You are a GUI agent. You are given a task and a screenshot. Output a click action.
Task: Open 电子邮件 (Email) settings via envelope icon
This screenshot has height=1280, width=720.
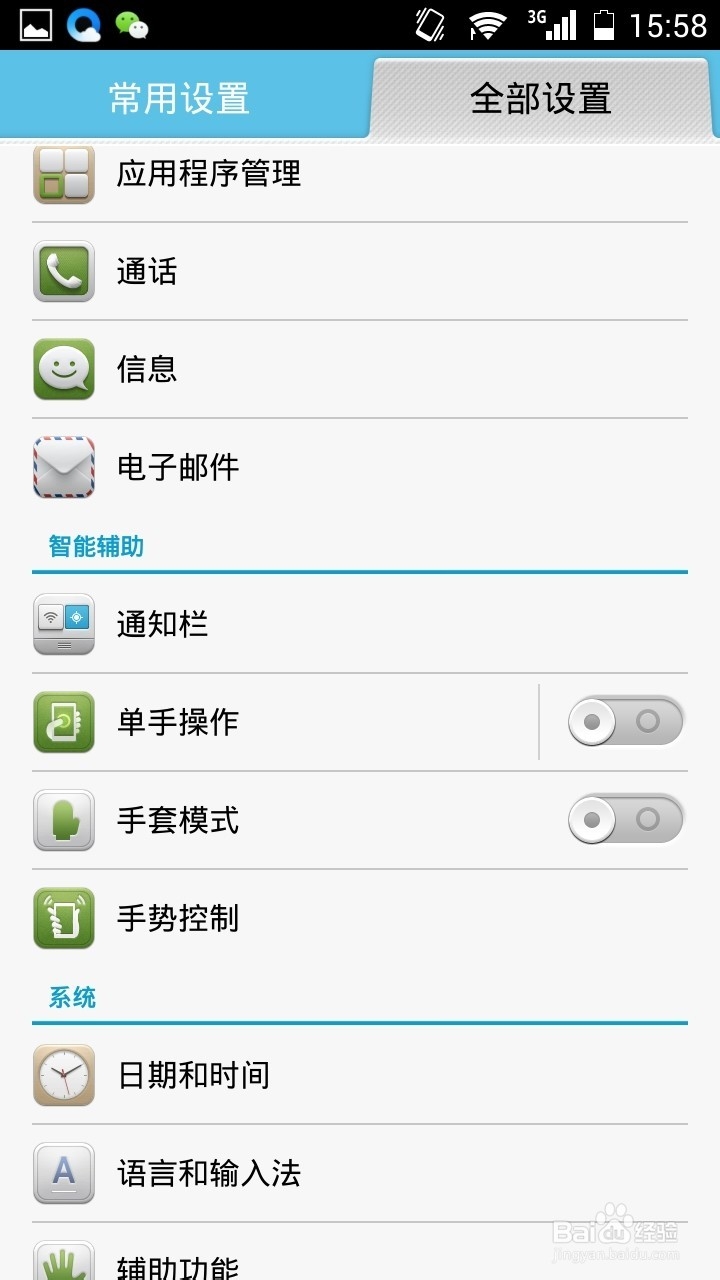click(63, 467)
